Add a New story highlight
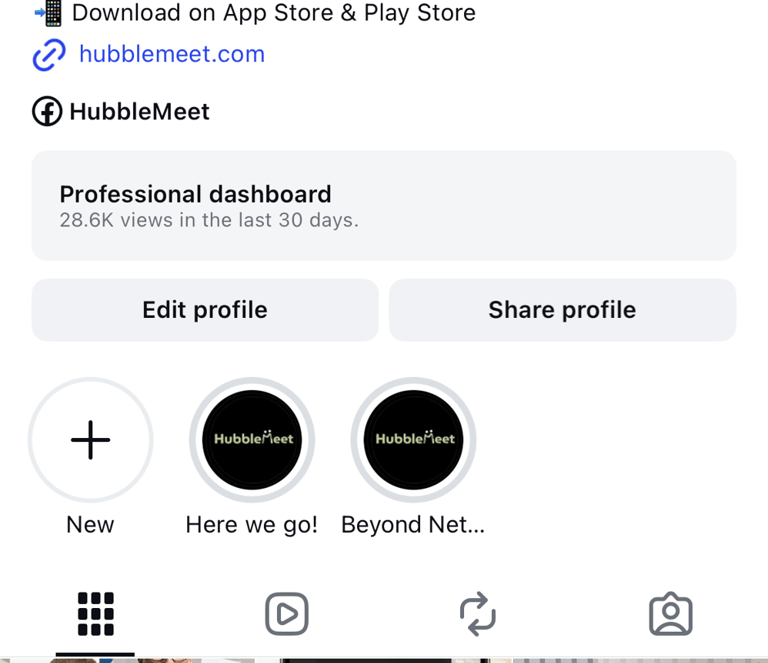Screen dimensions: 768x663 (90, 440)
